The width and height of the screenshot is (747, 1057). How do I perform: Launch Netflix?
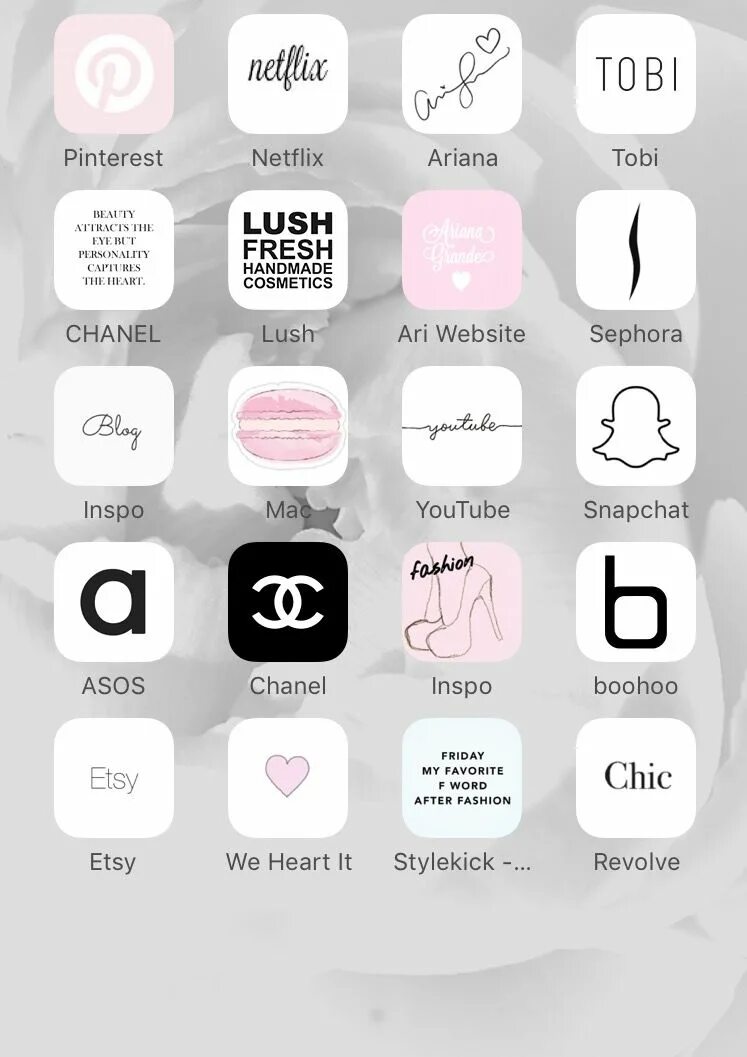coord(288,74)
